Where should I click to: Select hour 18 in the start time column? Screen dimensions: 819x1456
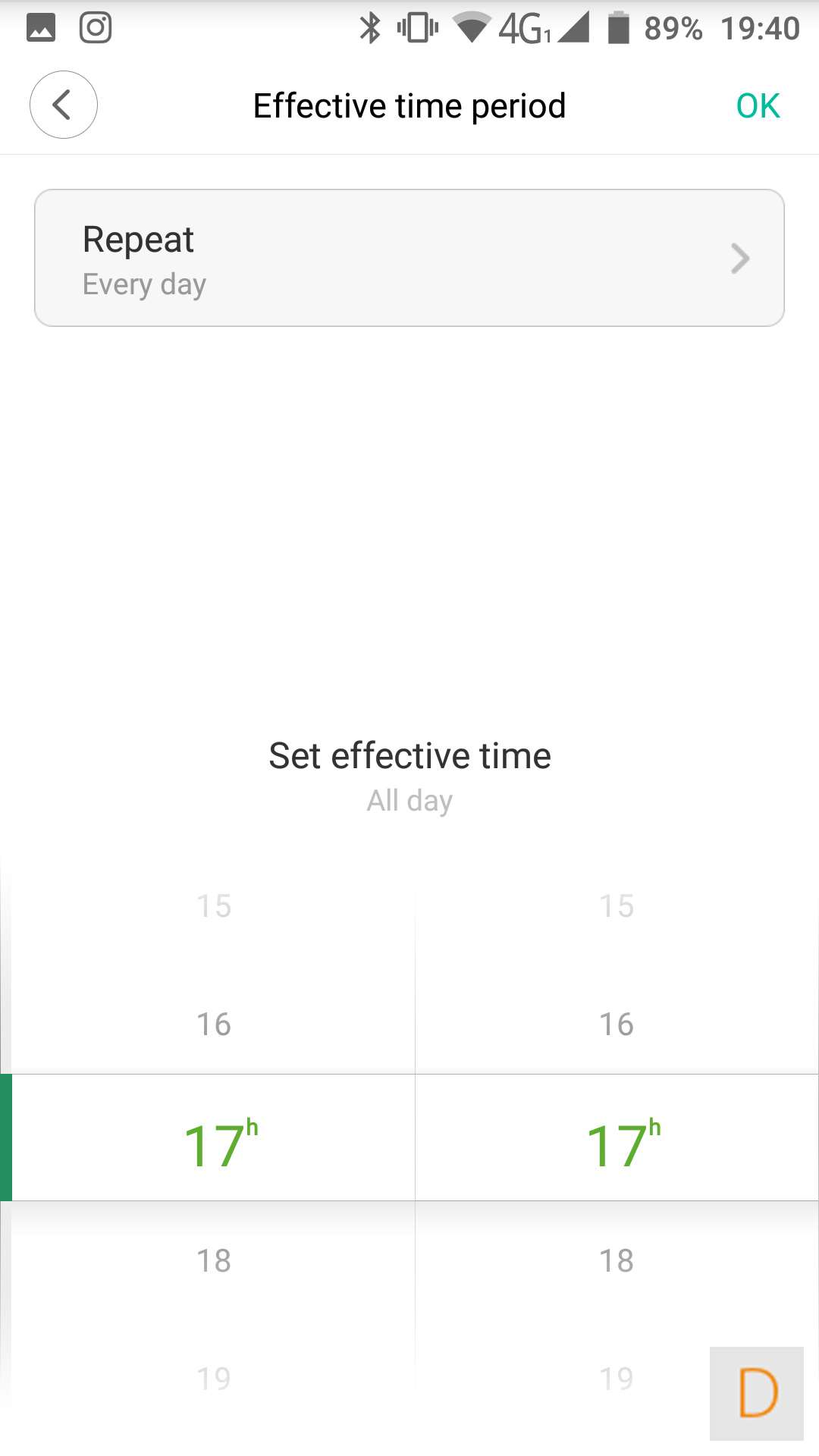213,1260
